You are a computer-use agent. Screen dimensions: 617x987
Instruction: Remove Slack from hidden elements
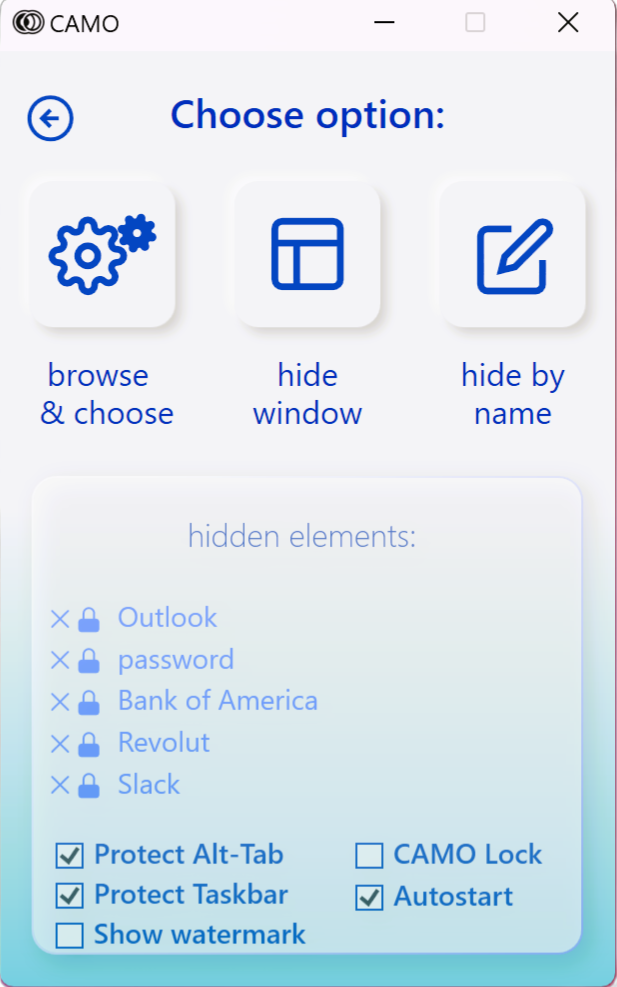tap(60, 786)
